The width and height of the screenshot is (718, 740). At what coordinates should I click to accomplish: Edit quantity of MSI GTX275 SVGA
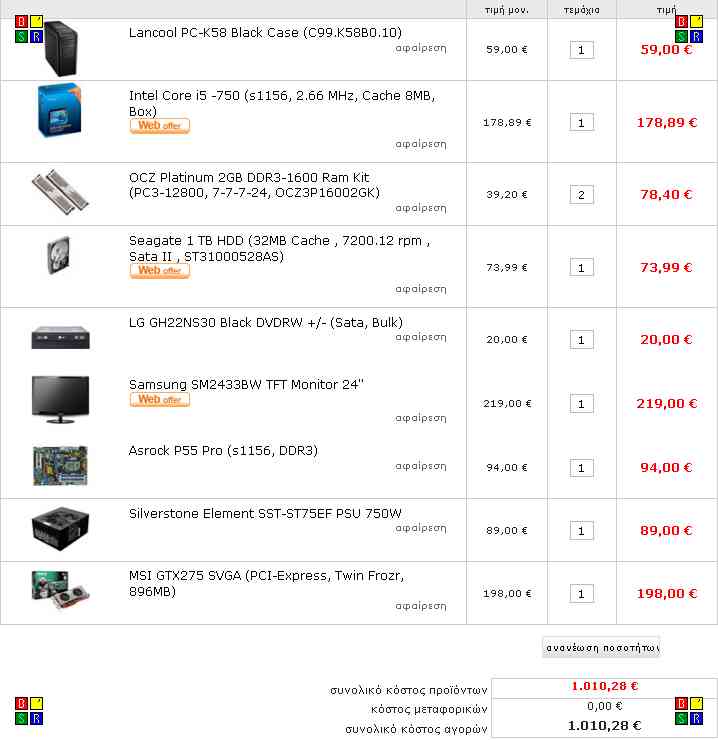click(x=581, y=593)
